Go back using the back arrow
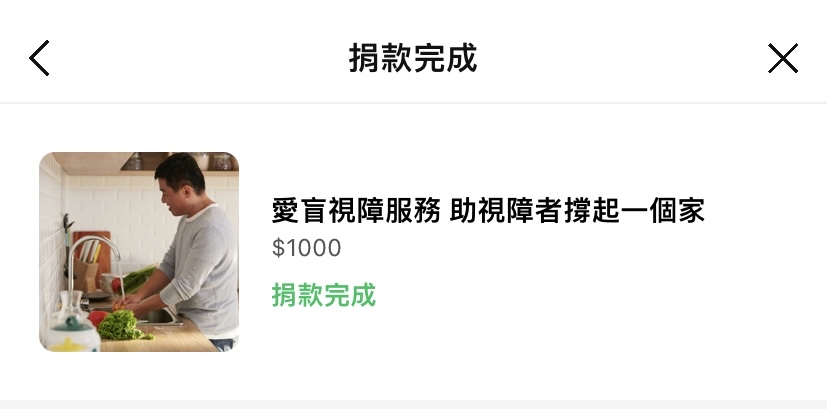 tap(39, 58)
